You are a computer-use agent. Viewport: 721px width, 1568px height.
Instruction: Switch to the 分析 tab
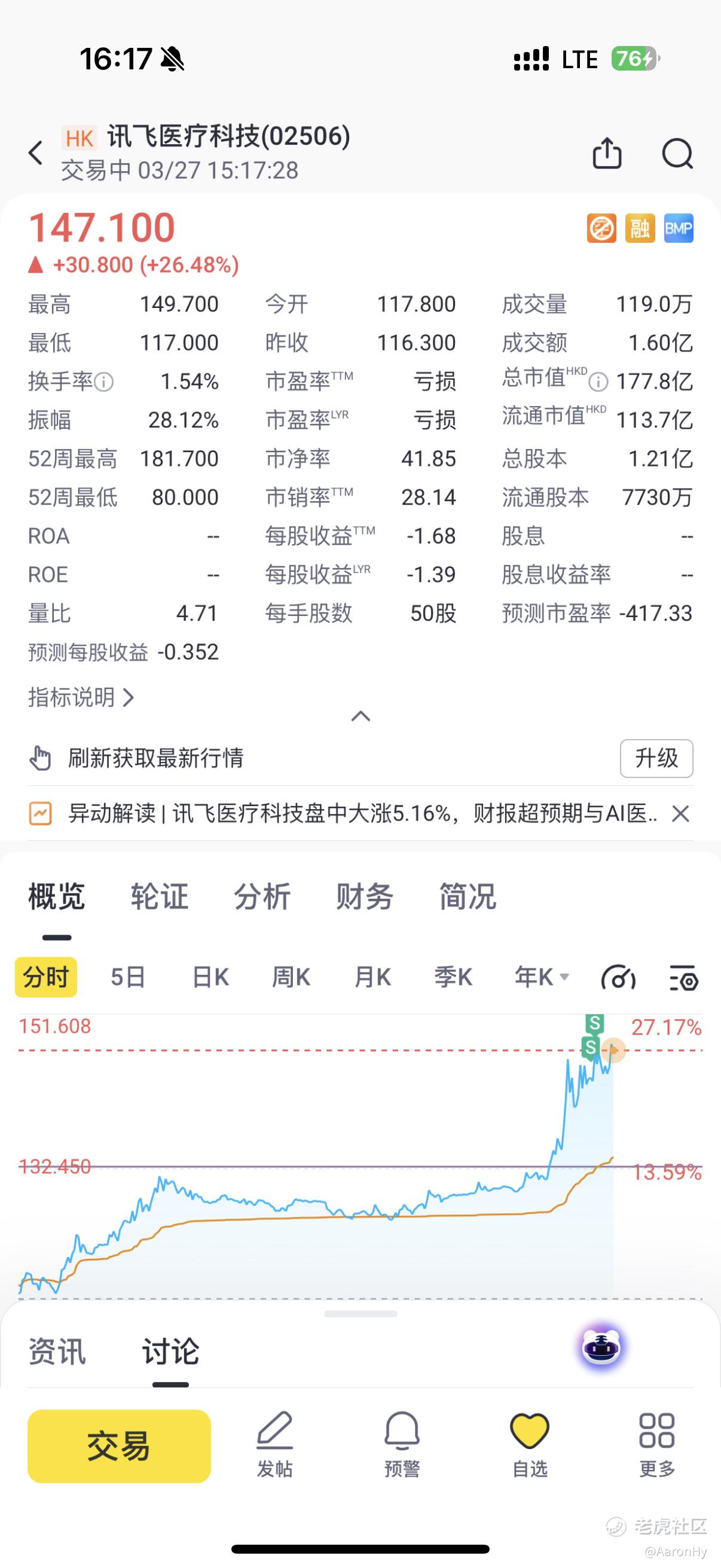coord(262,896)
